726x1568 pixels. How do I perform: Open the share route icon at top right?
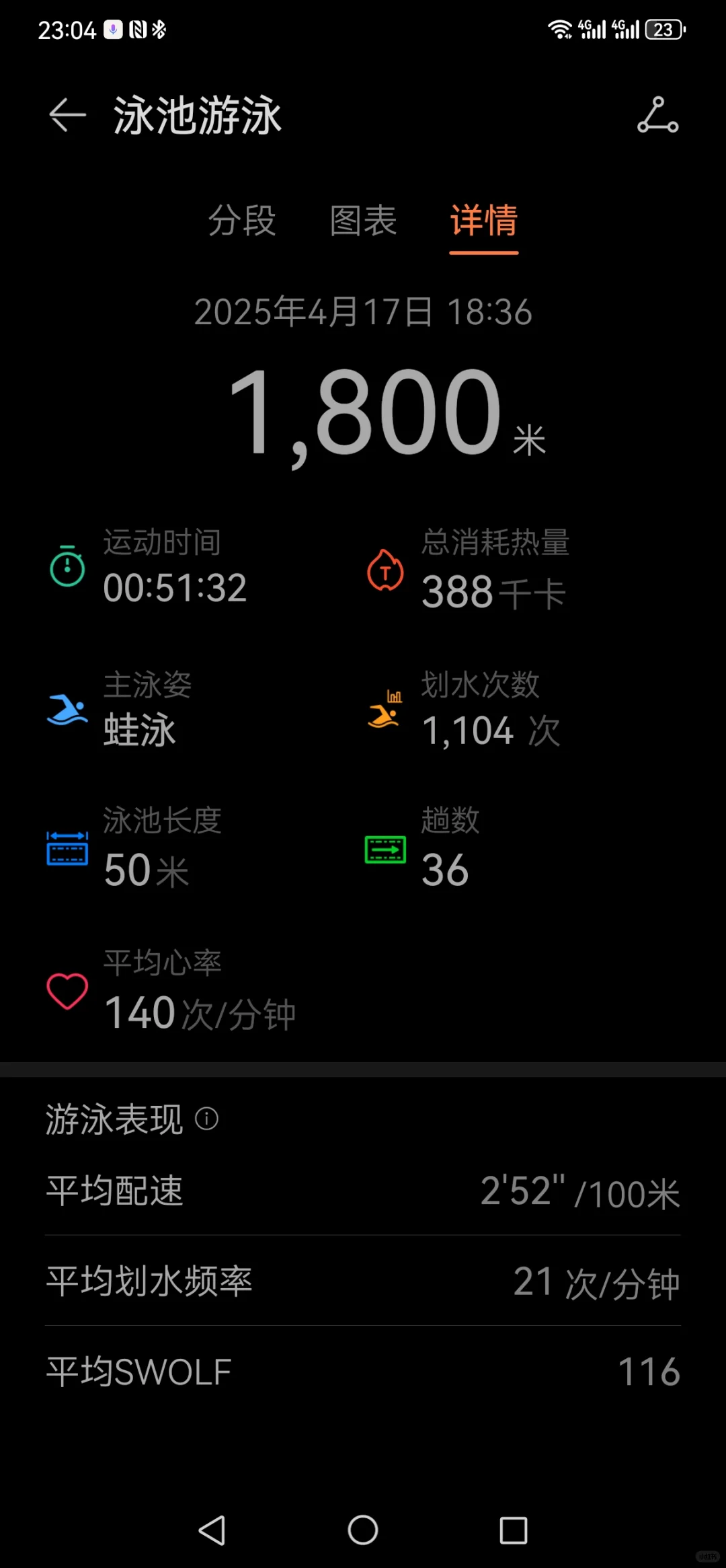pyautogui.click(x=657, y=115)
